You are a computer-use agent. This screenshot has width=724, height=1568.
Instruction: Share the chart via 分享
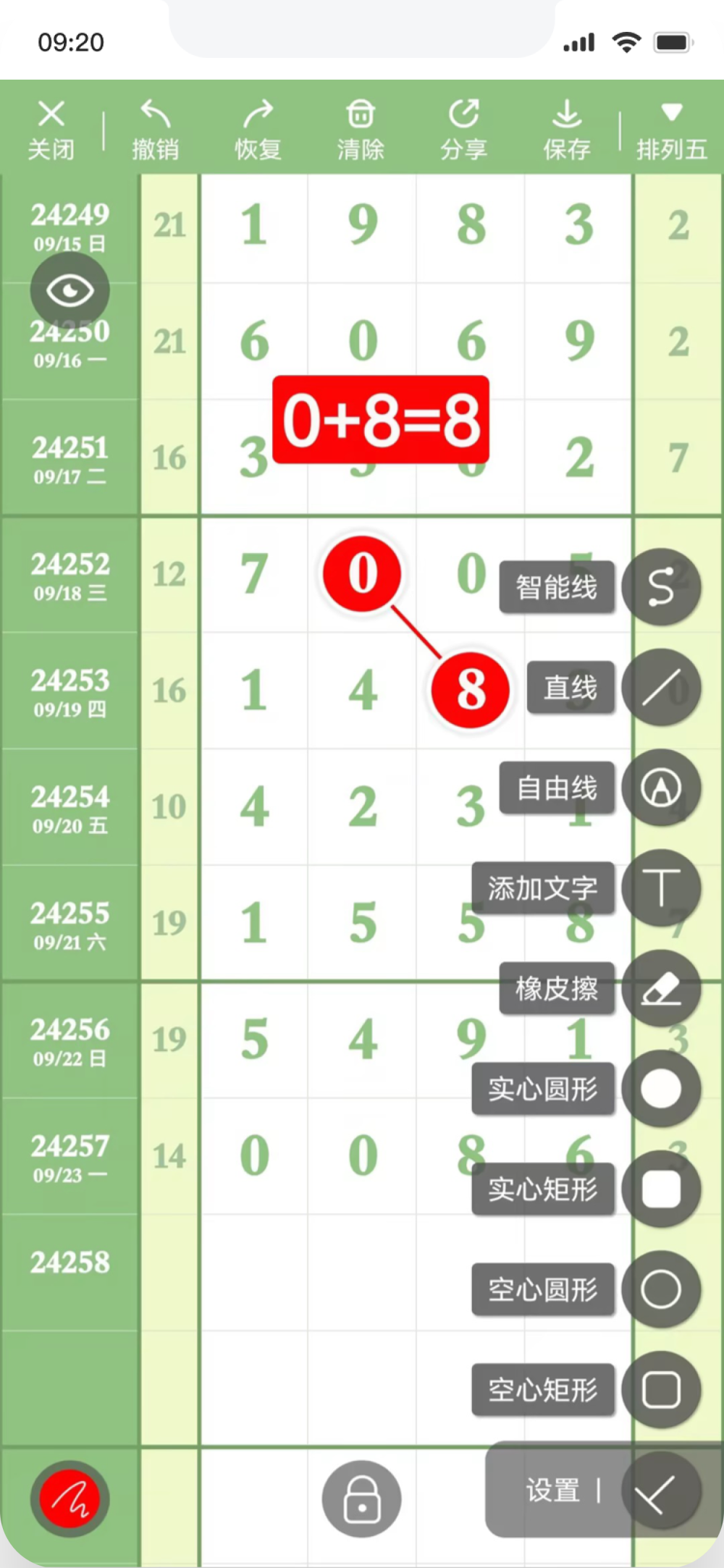463,130
